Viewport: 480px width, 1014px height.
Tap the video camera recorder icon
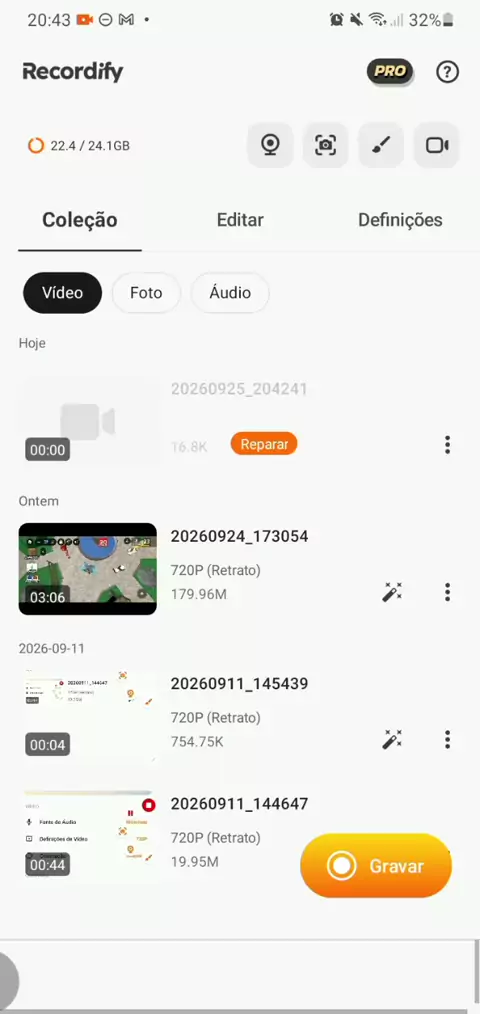pos(437,146)
